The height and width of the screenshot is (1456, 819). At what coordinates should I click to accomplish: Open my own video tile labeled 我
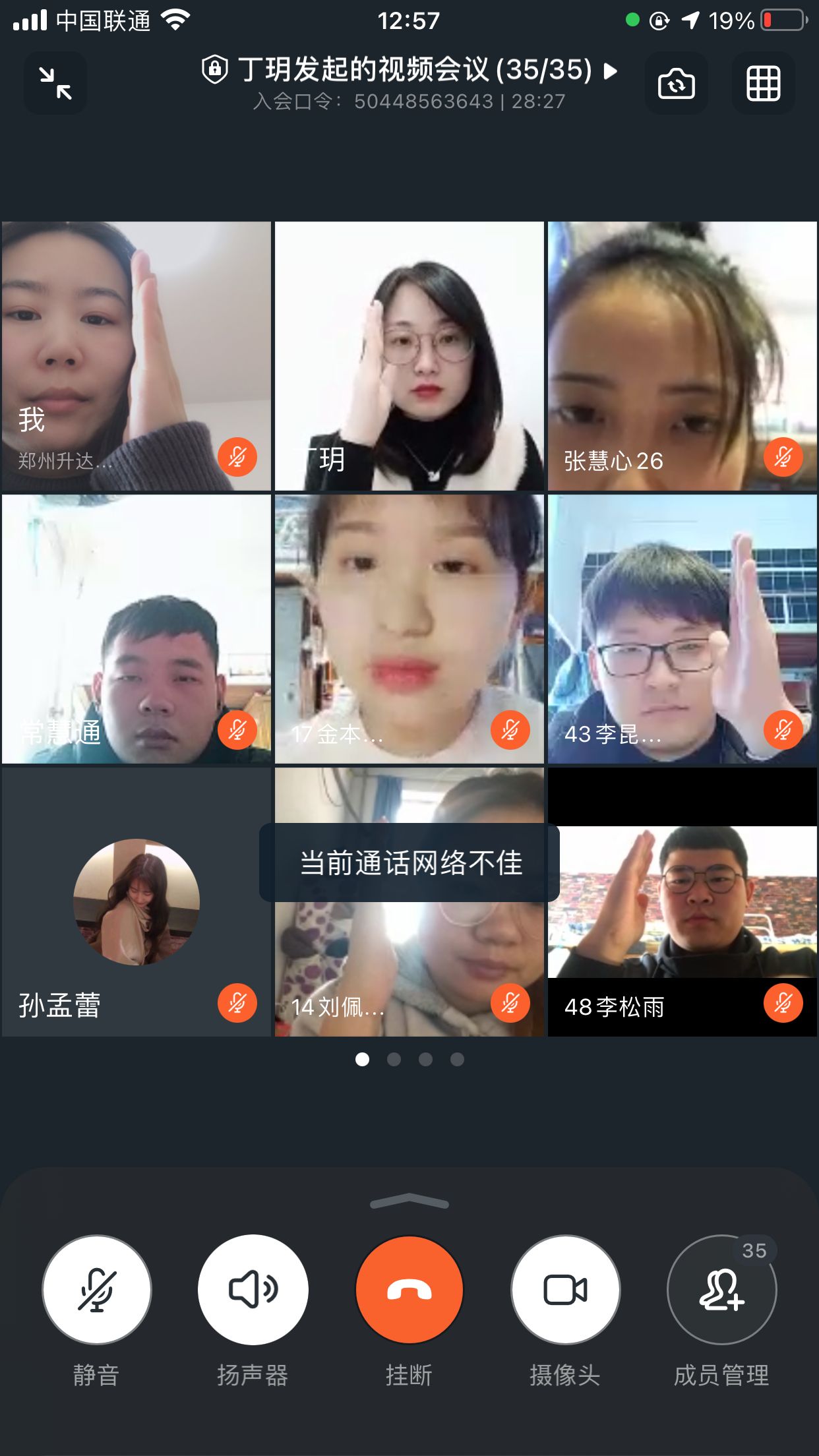tap(136, 356)
